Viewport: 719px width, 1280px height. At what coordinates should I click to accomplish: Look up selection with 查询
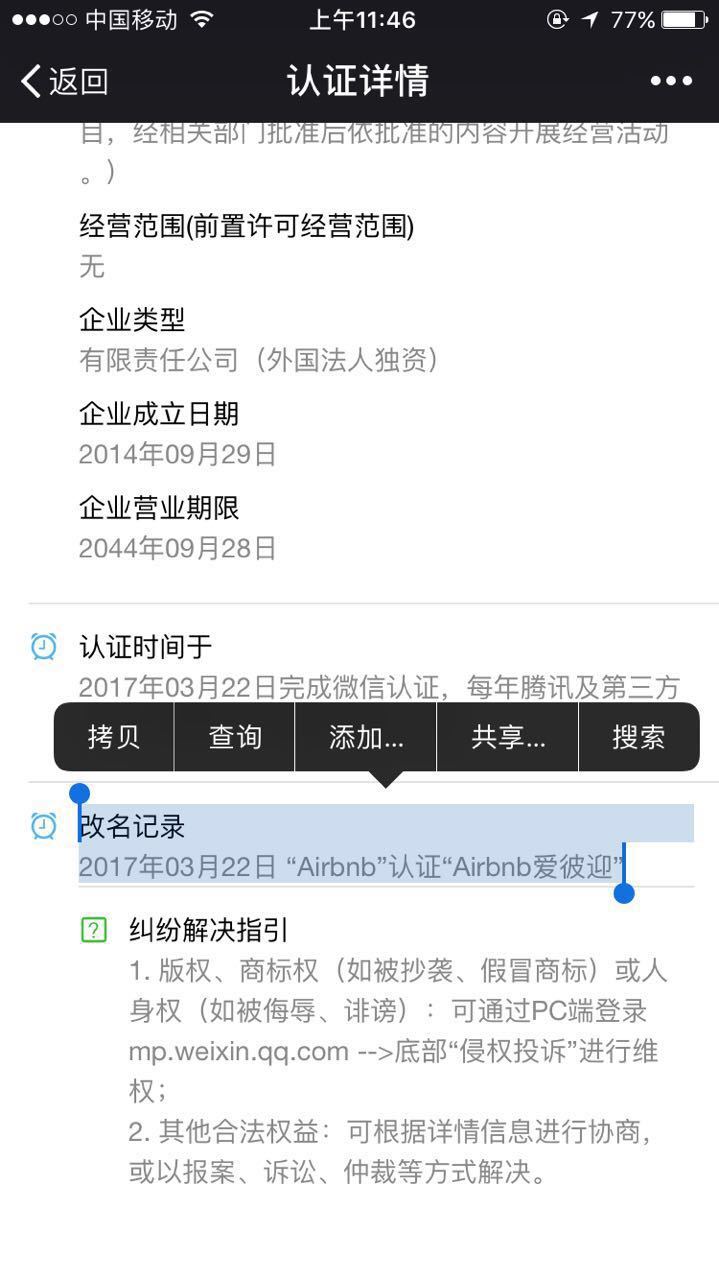coord(235,737)
